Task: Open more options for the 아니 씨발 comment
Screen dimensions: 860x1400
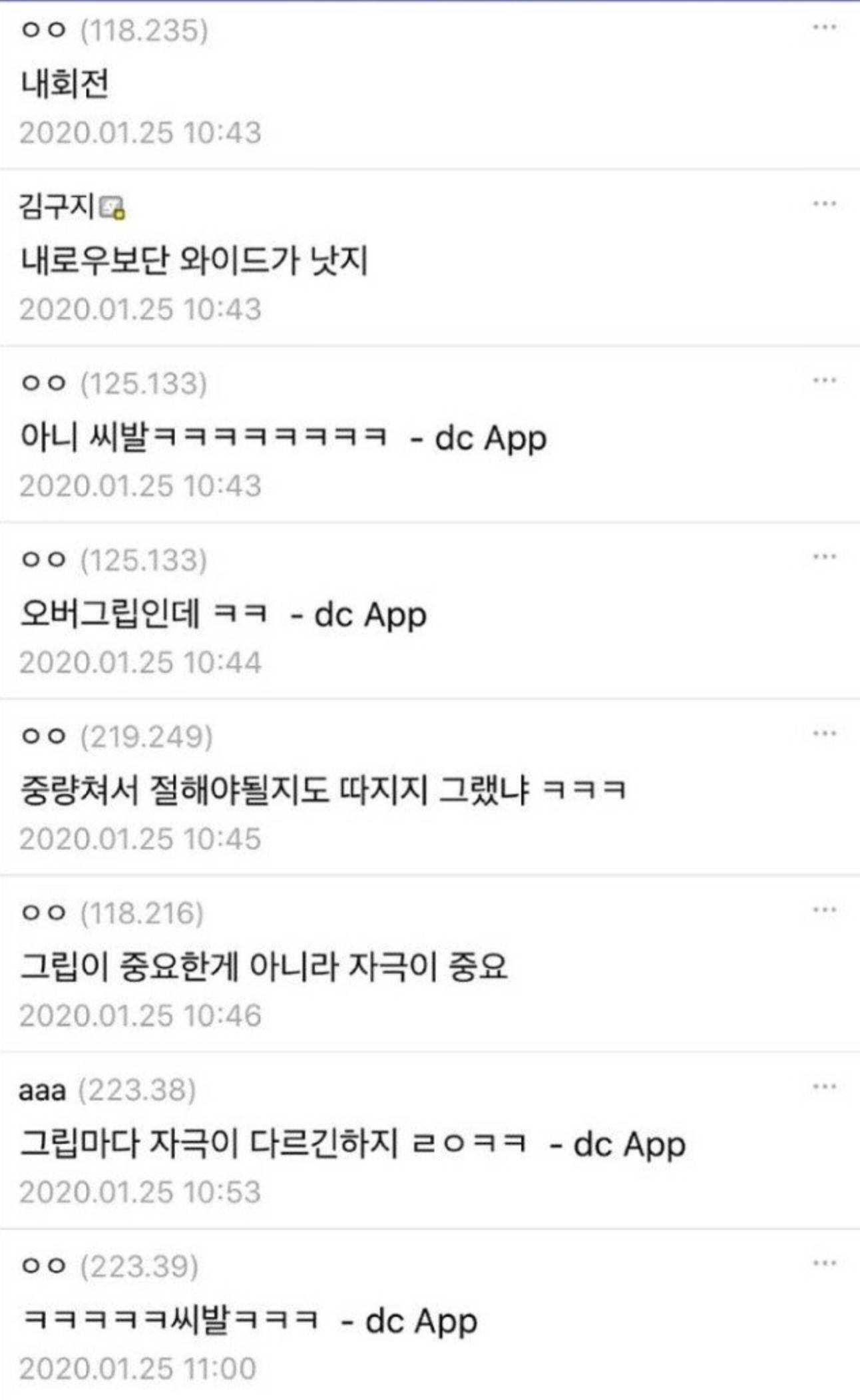Action: click(x=824, y=380)
